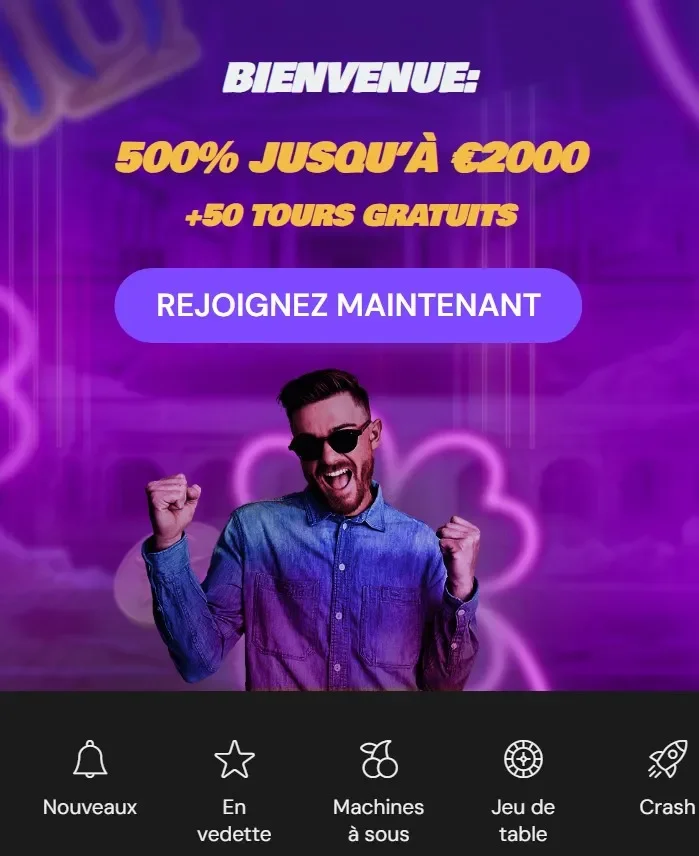
Task: Open Jeu de table category
Action: pyautogui.click(x=523, y=788)
